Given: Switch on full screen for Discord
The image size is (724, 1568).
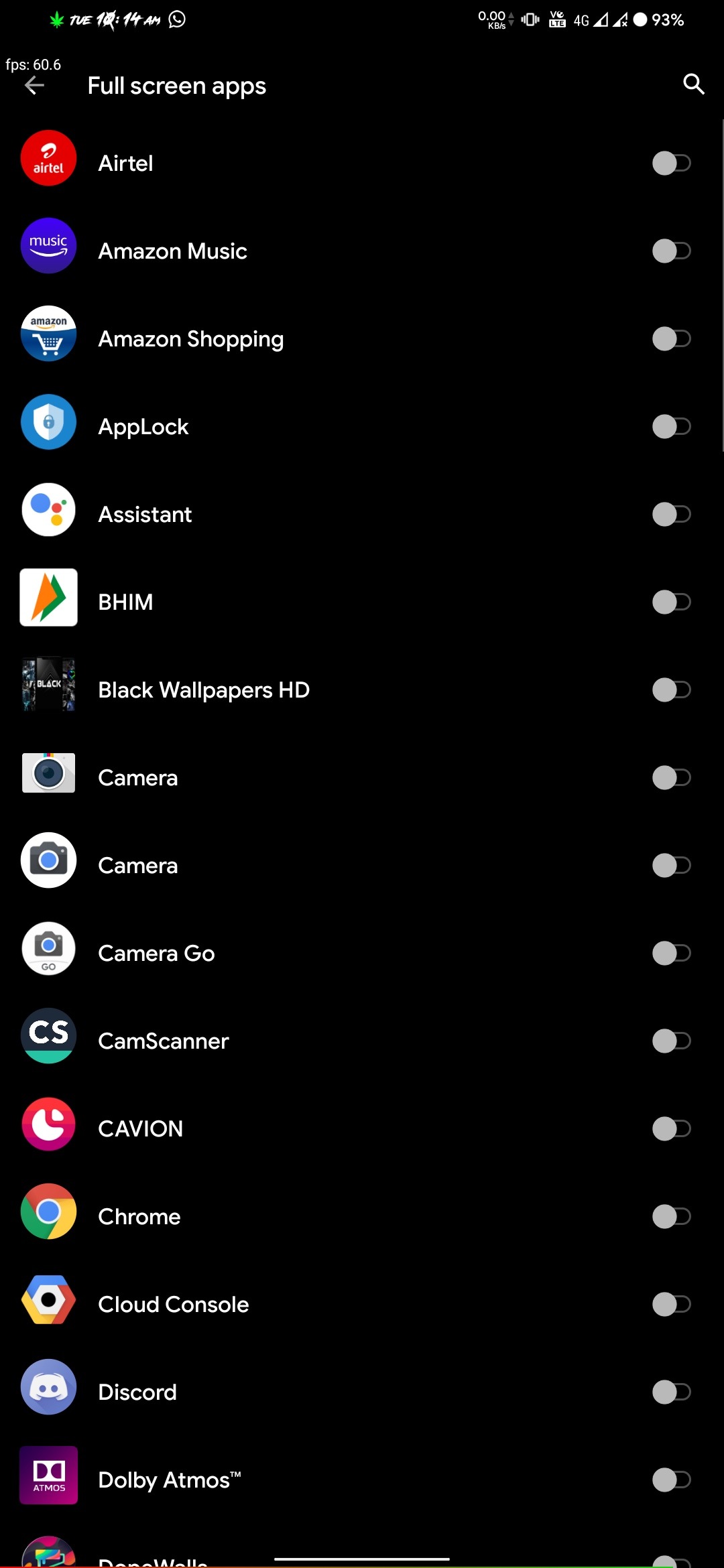Looking at the screenshot, I should [x=671, y=1392].
